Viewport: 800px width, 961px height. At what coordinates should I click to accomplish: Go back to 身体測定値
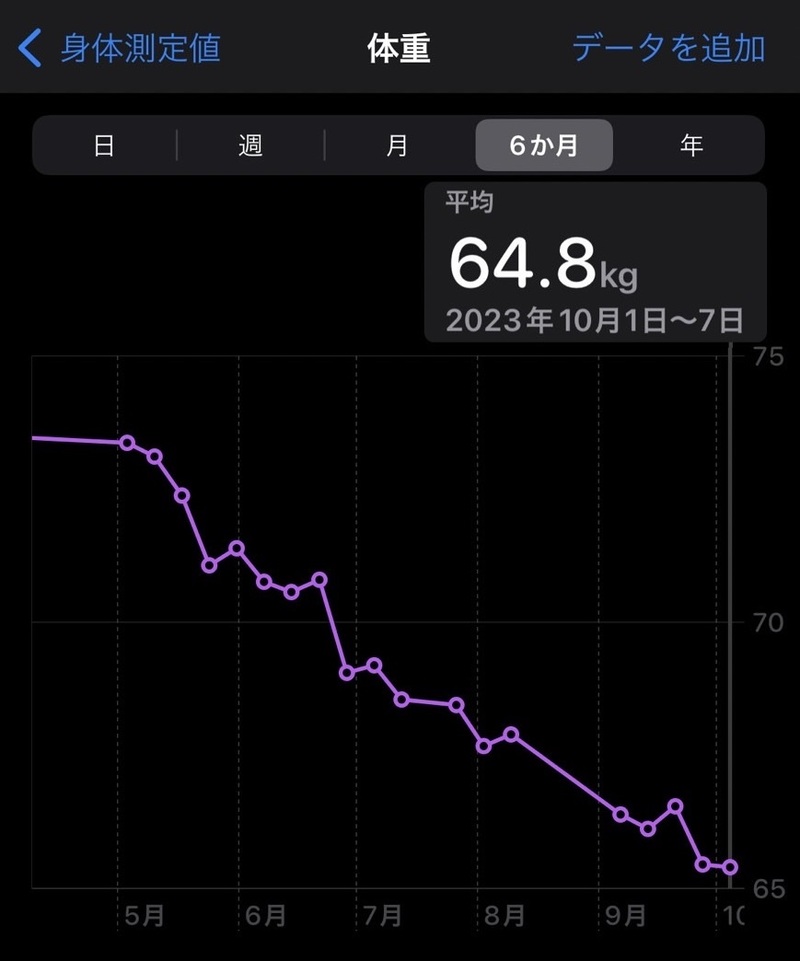[x=120, y=48]
